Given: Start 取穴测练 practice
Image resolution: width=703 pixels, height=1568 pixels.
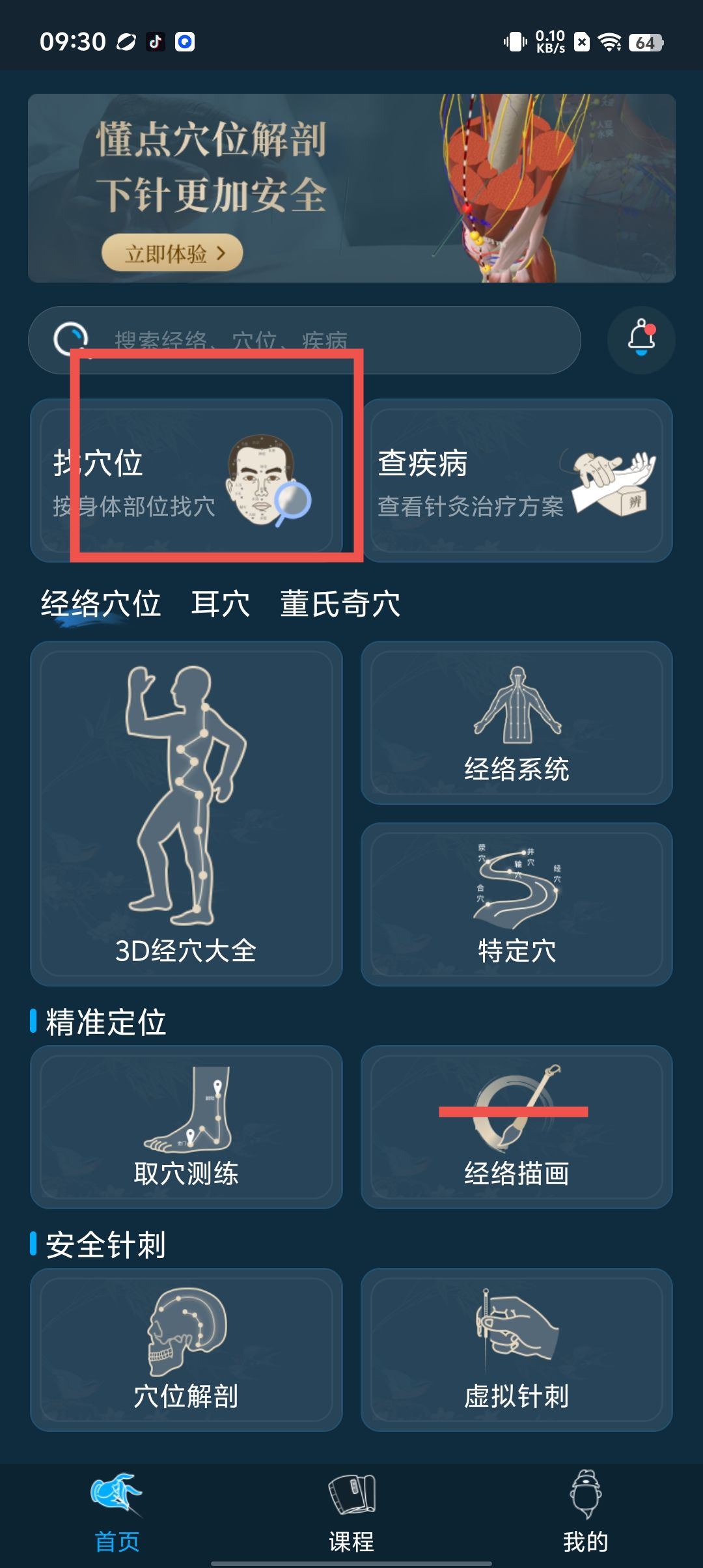Looking at the screenshot, I should point(187,1127).
